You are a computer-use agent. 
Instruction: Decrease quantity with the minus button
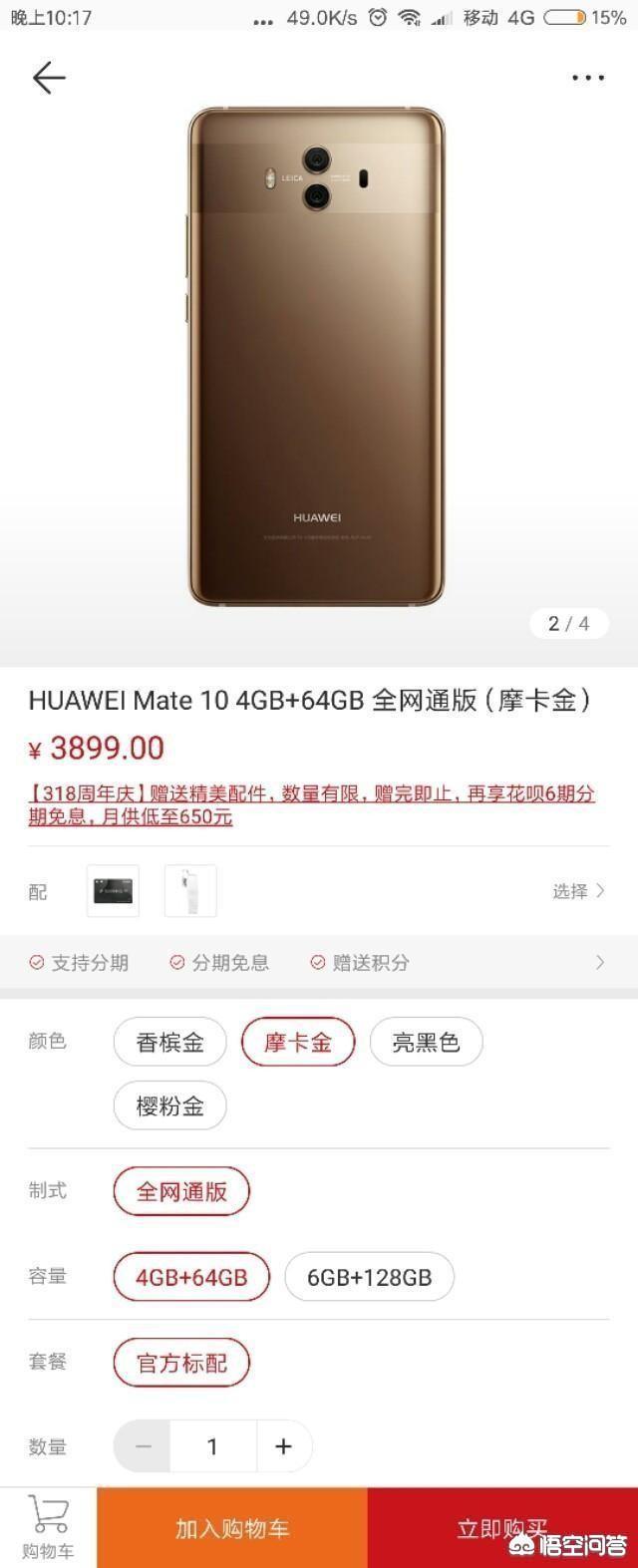click(144, 1446)
